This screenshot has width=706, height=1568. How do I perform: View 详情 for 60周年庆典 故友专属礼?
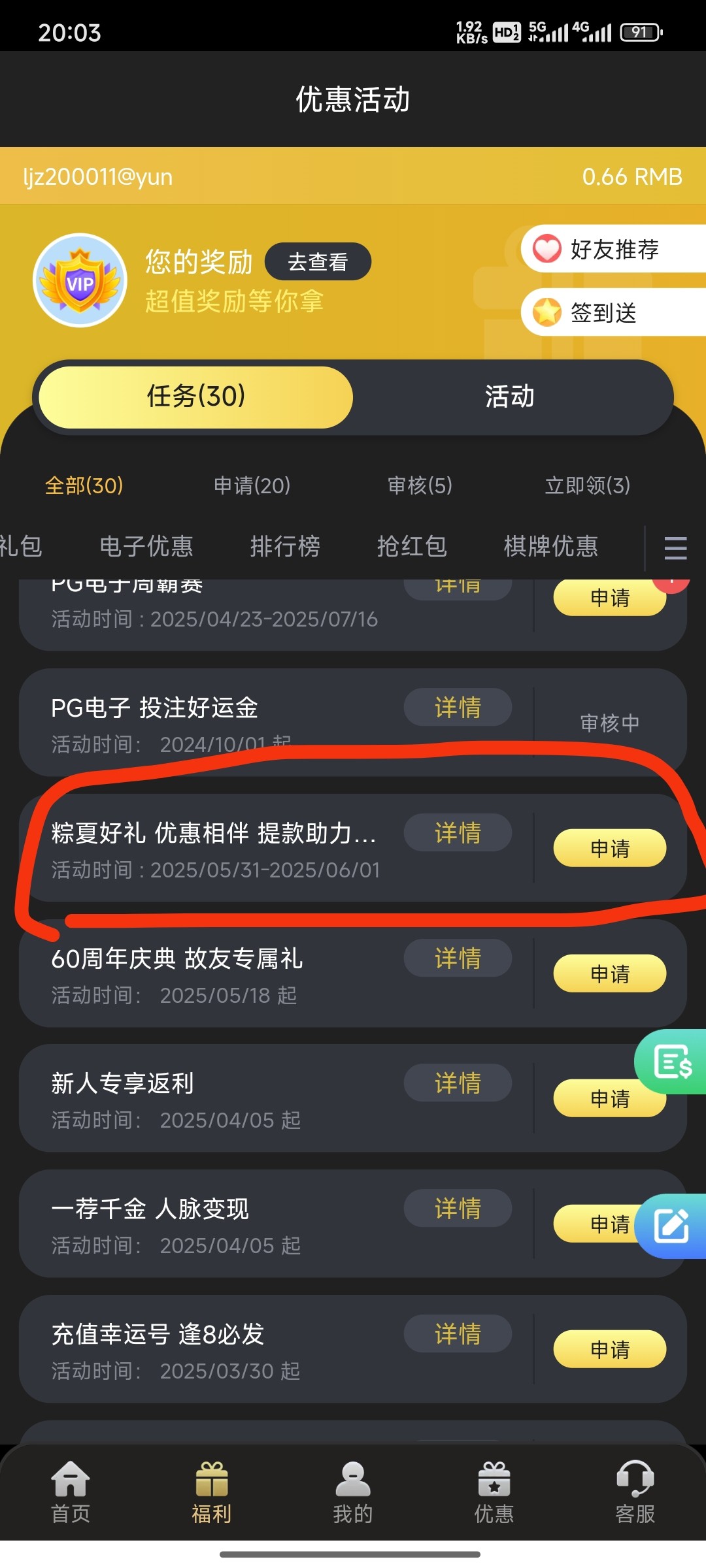[458, 958]
